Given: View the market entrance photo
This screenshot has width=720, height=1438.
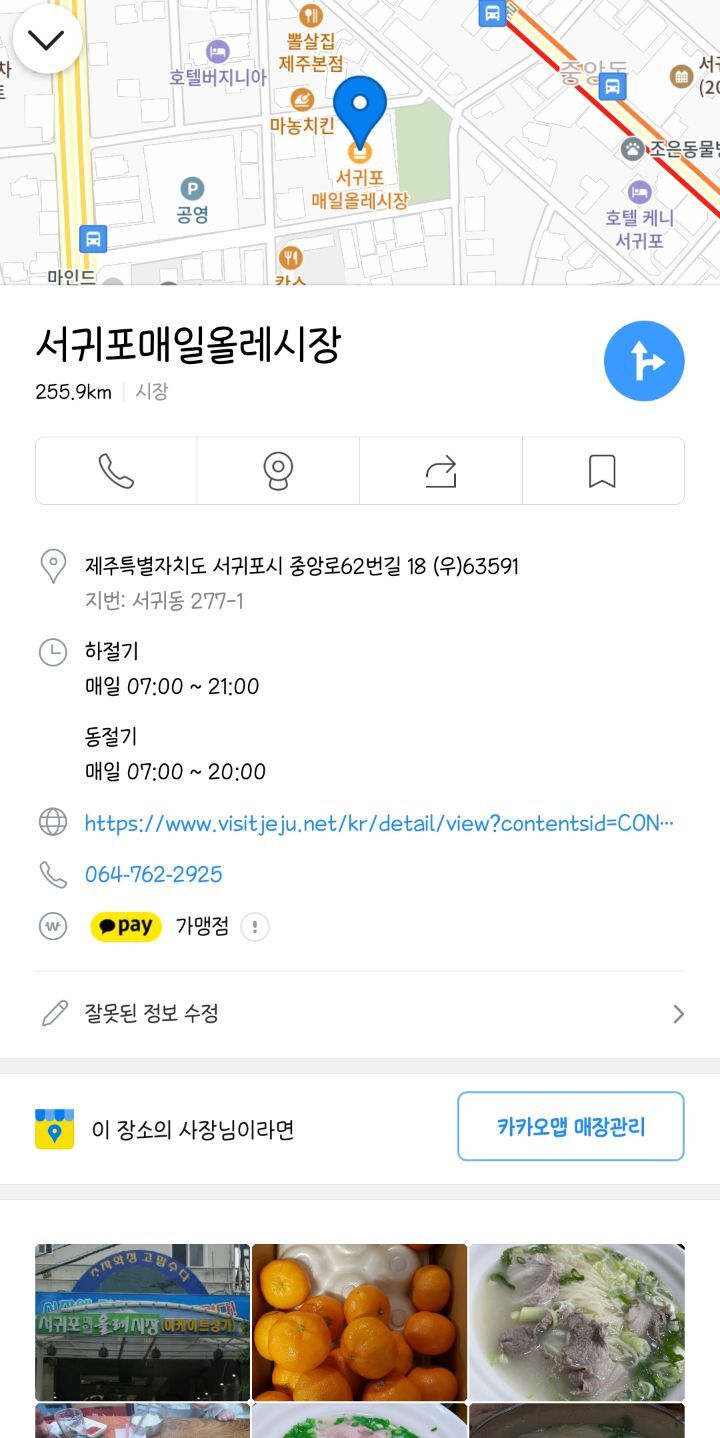Looking at the screenshot, I should click(x=142, y=1322).
